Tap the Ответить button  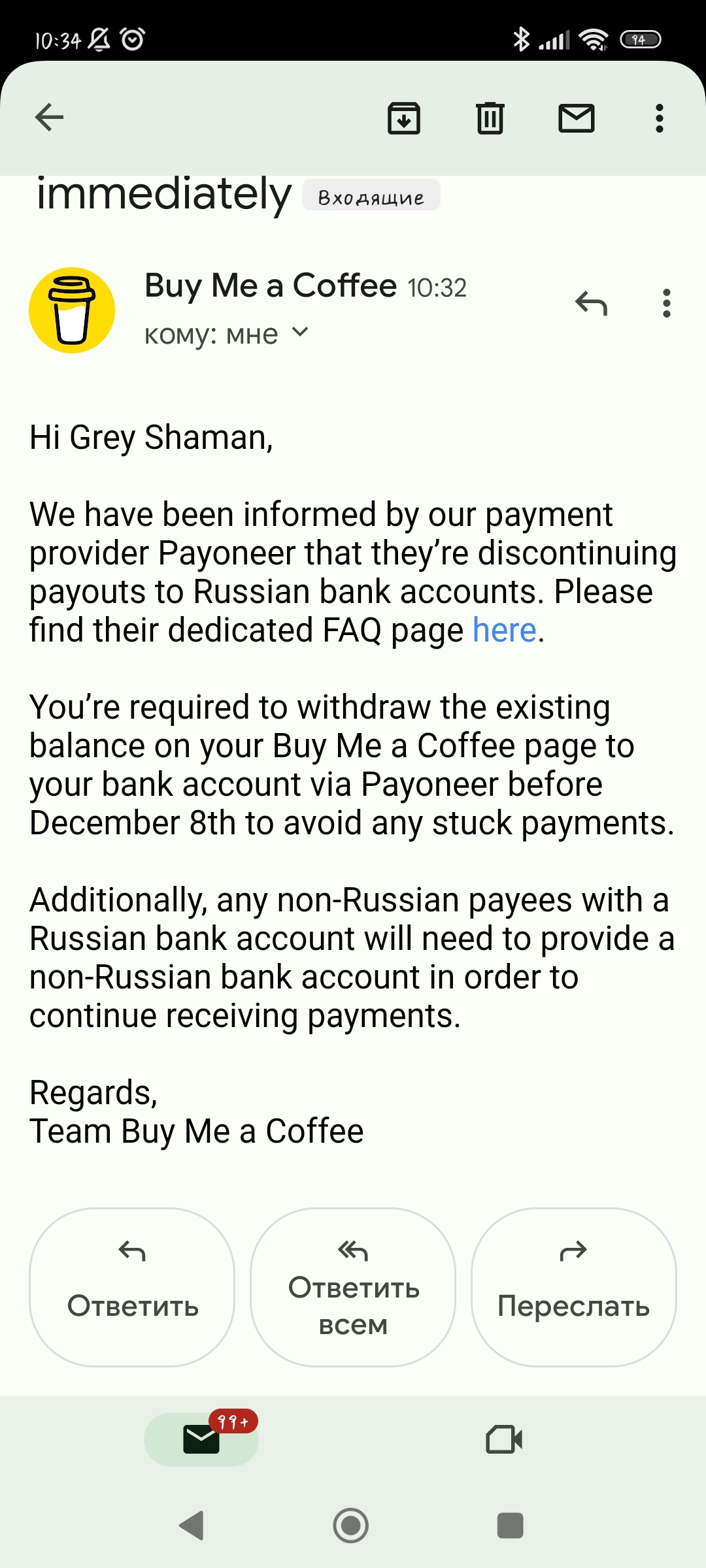(132, 1287)
